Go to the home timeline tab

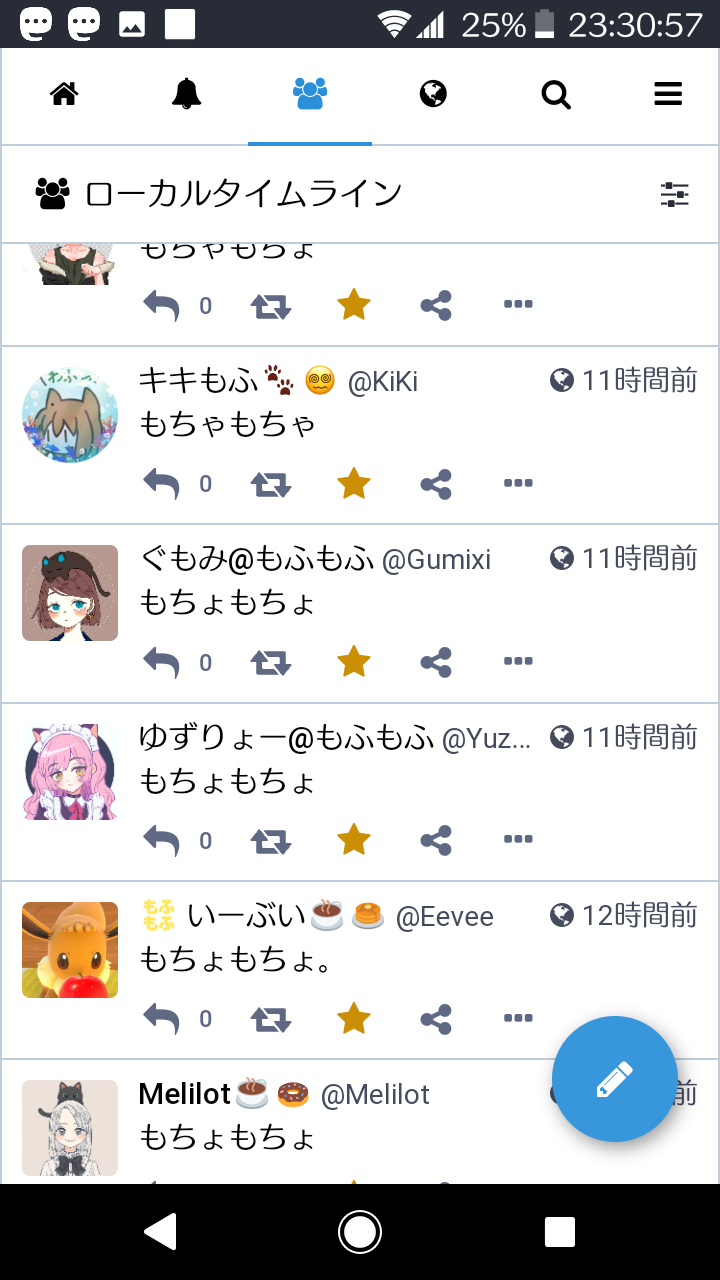pos(64,95)
